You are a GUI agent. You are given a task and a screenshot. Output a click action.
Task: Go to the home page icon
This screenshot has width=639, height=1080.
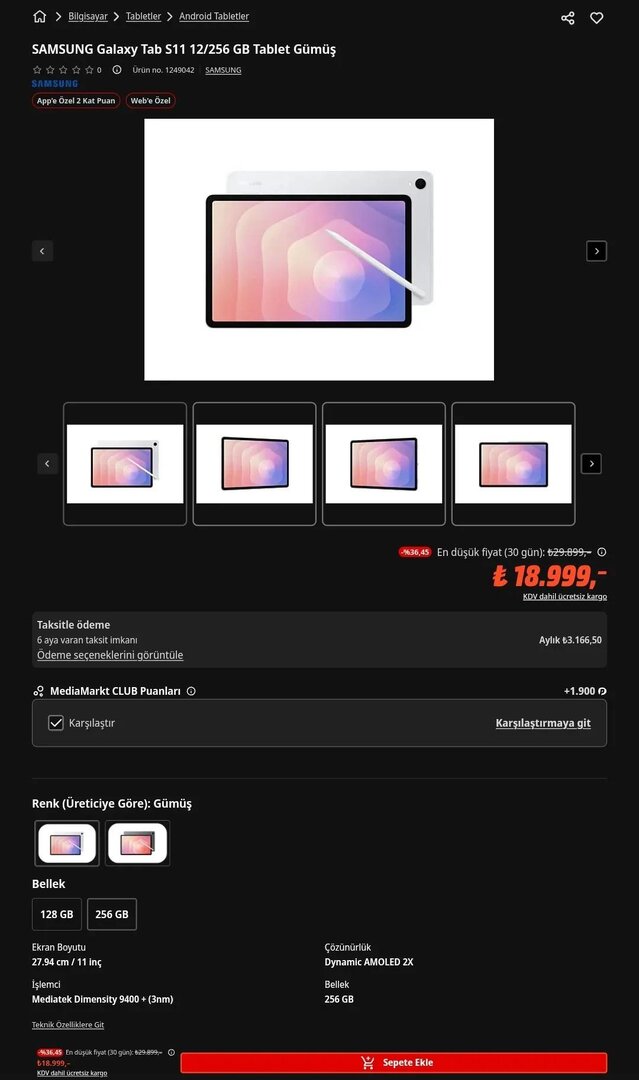[x=40, y=16]
